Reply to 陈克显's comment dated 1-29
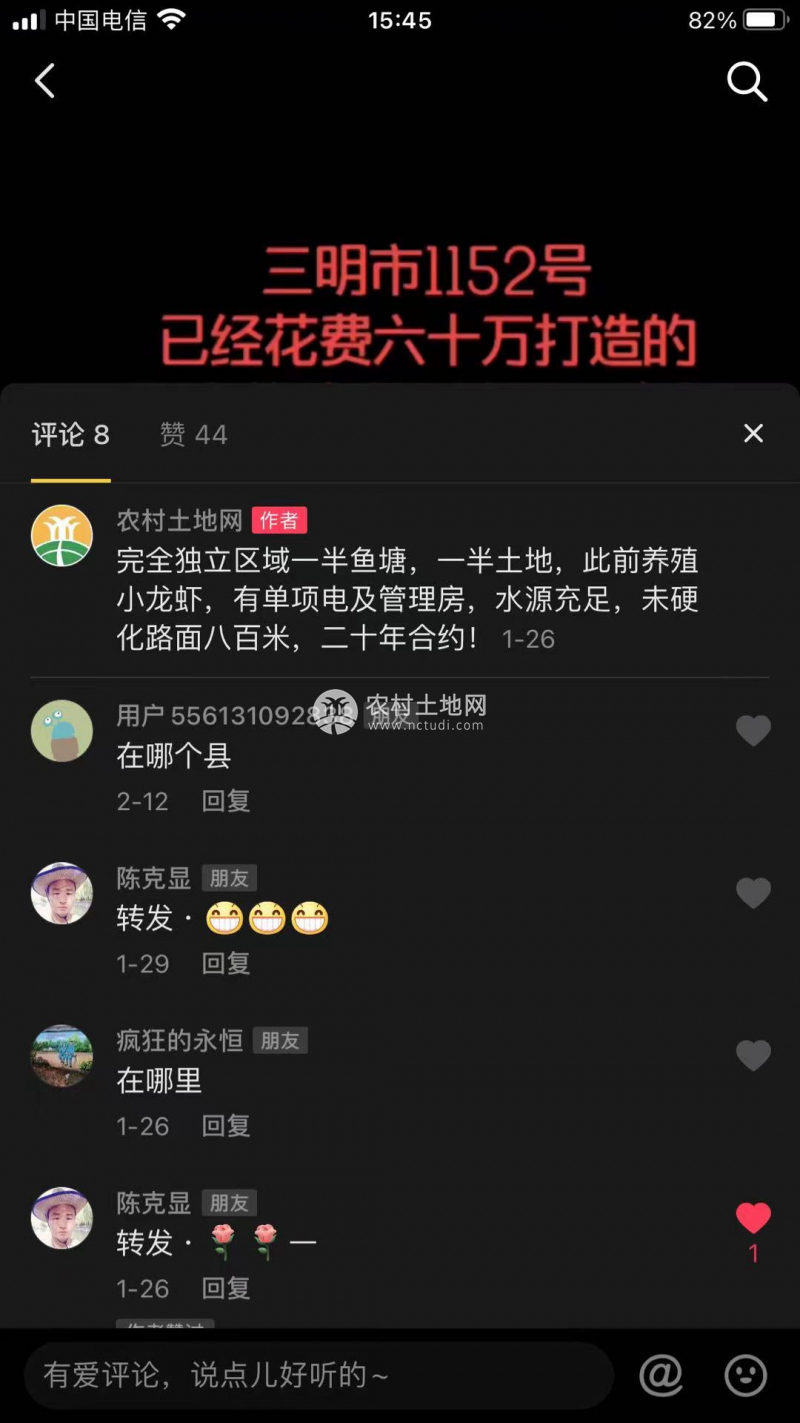Viewport: 800px width, 1423px height. point(226,963)
